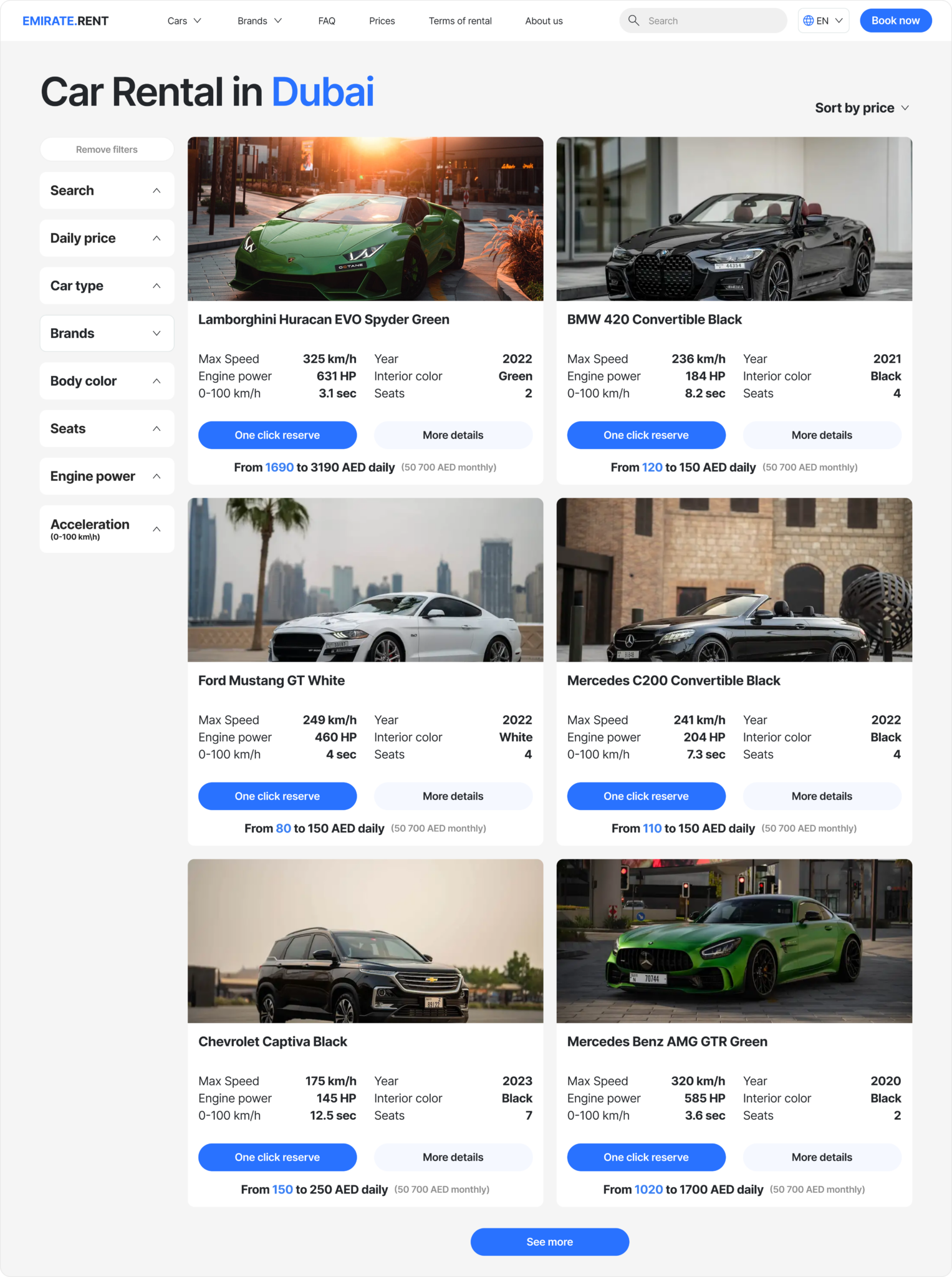Reserve the Mercedes C200 Convertible Black

point(646,796)
